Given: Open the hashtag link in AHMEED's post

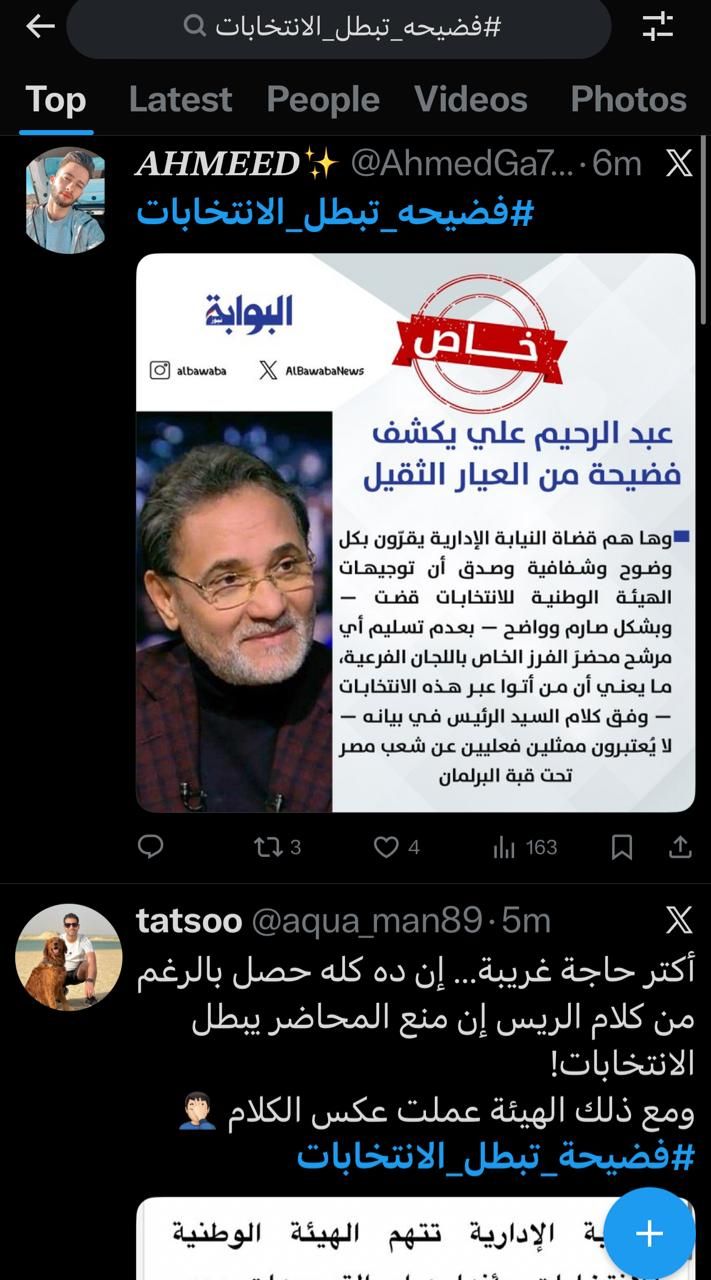Looking at the screenshot, I should 335,212.
